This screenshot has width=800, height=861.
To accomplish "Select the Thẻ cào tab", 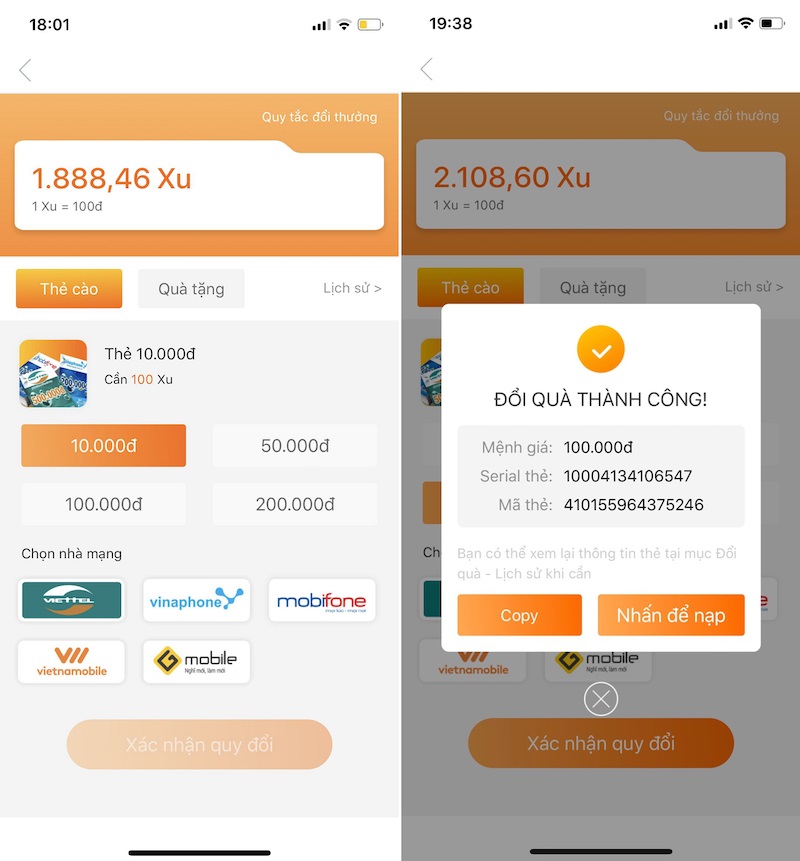I will click(x=68, y=287).
